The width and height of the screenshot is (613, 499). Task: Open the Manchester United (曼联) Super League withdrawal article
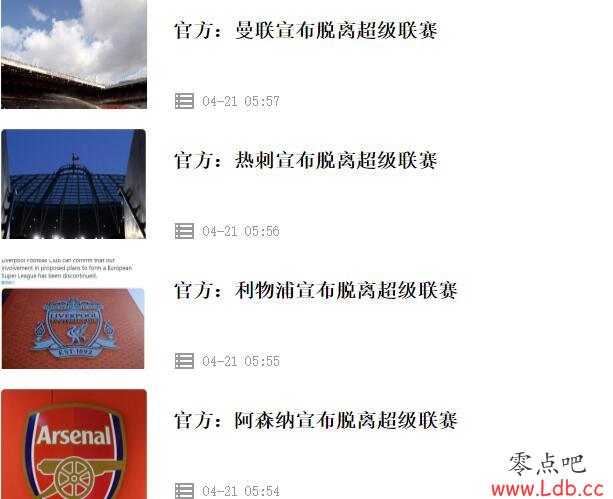pyautogui.click(x=305, y=30)
